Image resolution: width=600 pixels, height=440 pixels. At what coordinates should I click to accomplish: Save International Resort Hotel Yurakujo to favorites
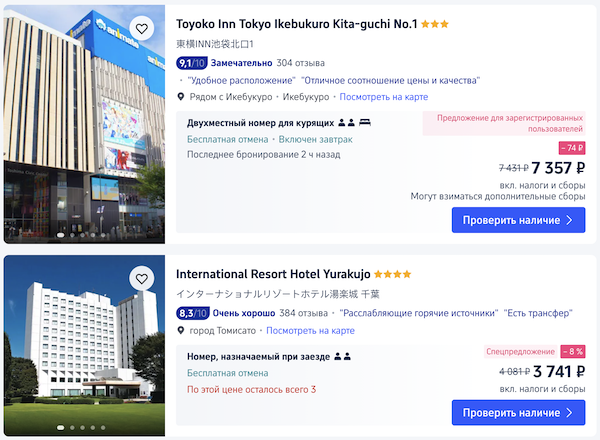pos(143,278)
